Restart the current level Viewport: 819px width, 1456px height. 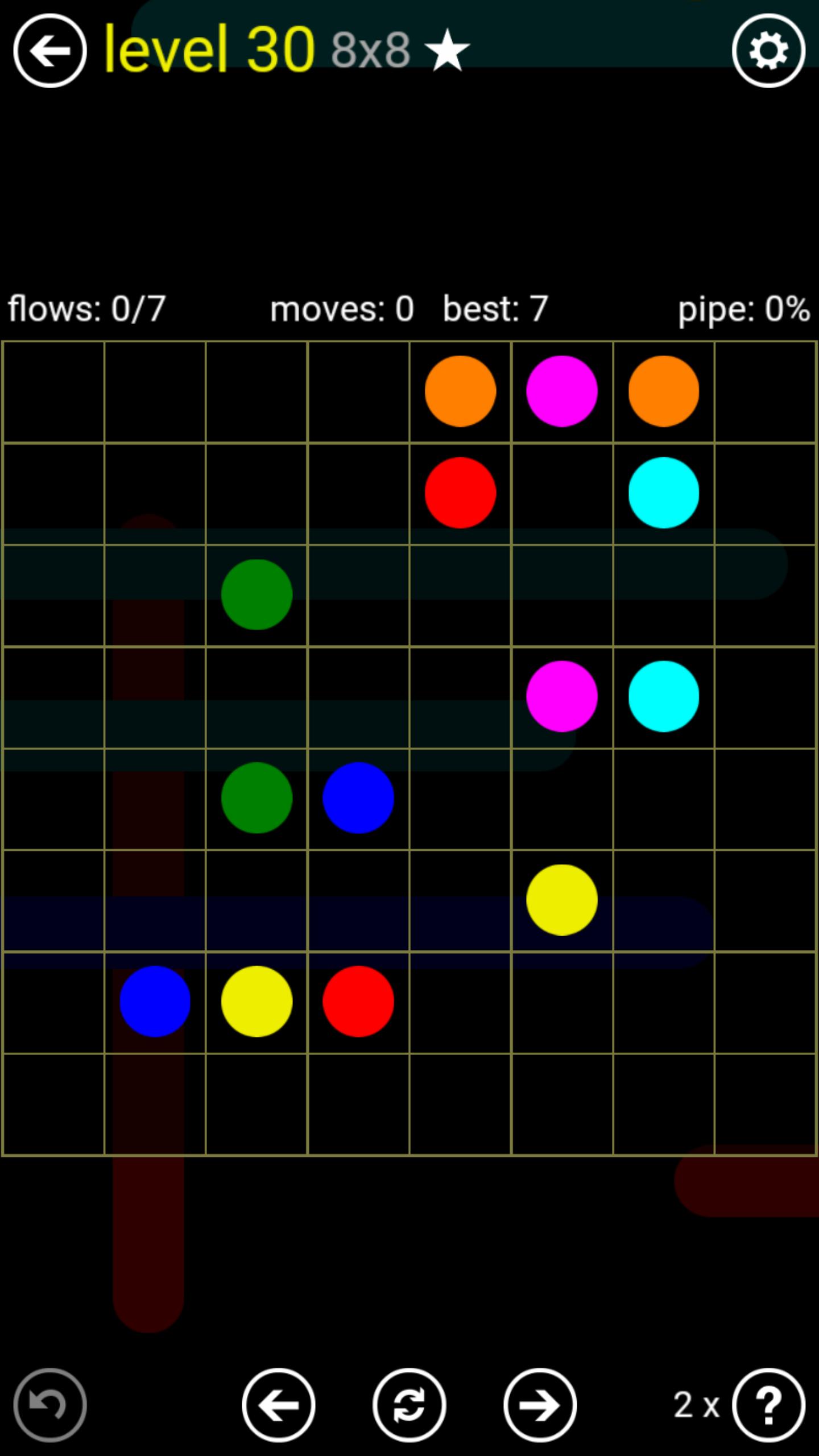[x=409, y=1405]
